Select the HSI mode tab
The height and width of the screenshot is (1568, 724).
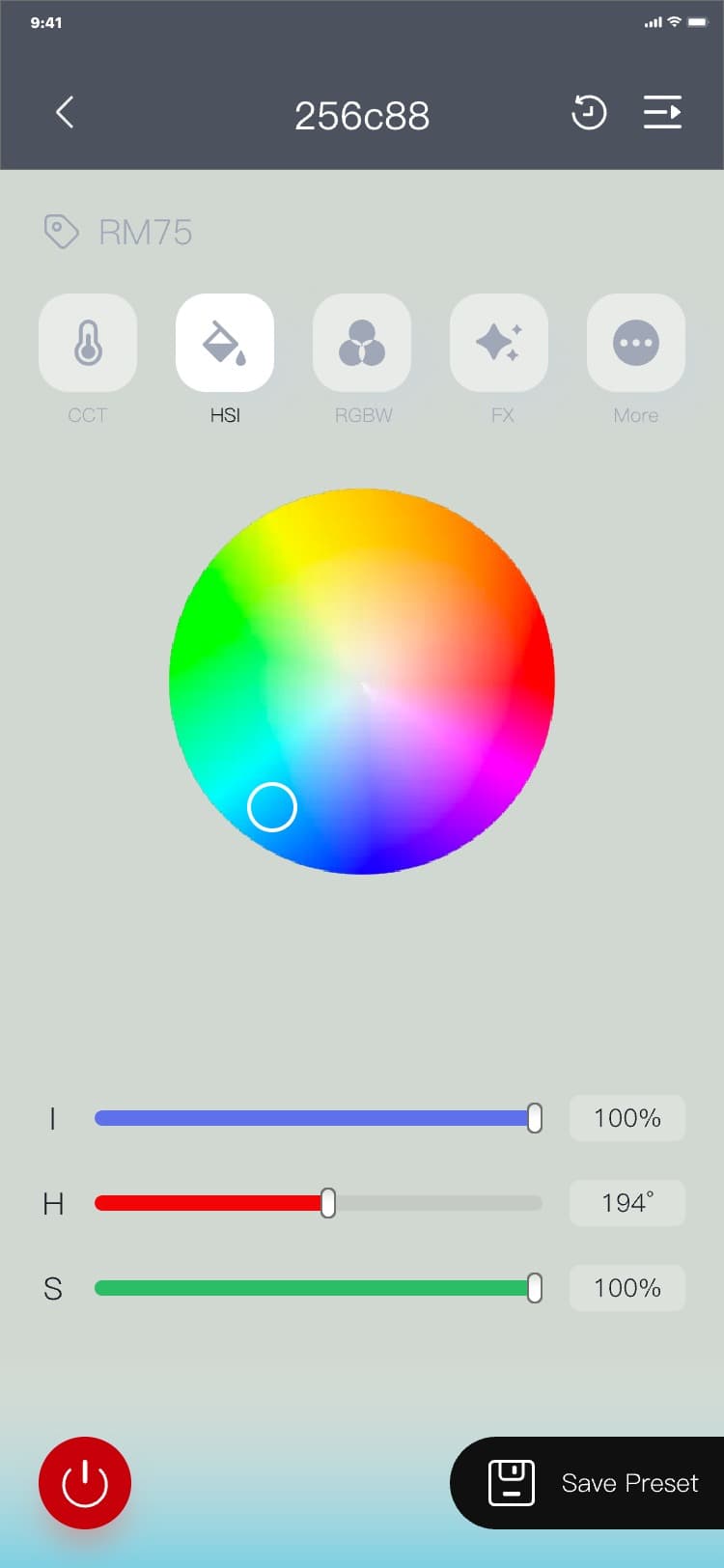(x=225, y=343)
